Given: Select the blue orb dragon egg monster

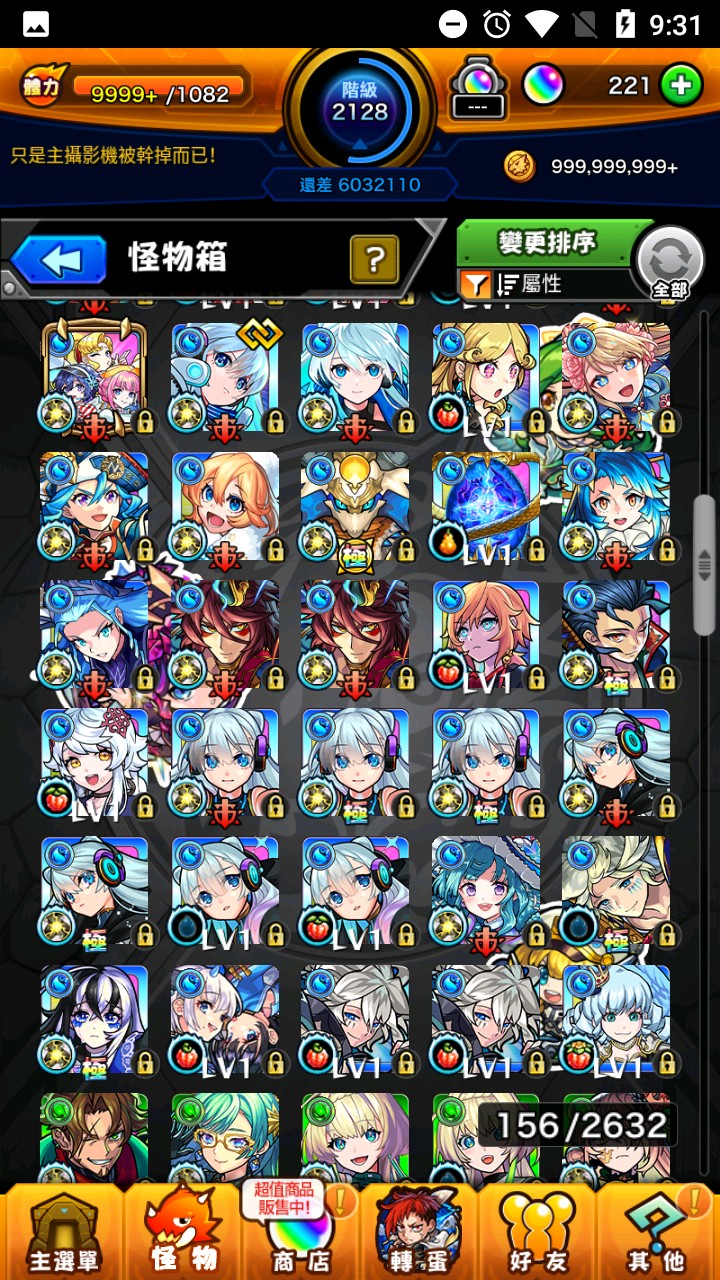Looking at the screenshot, I should coord(486,506).
